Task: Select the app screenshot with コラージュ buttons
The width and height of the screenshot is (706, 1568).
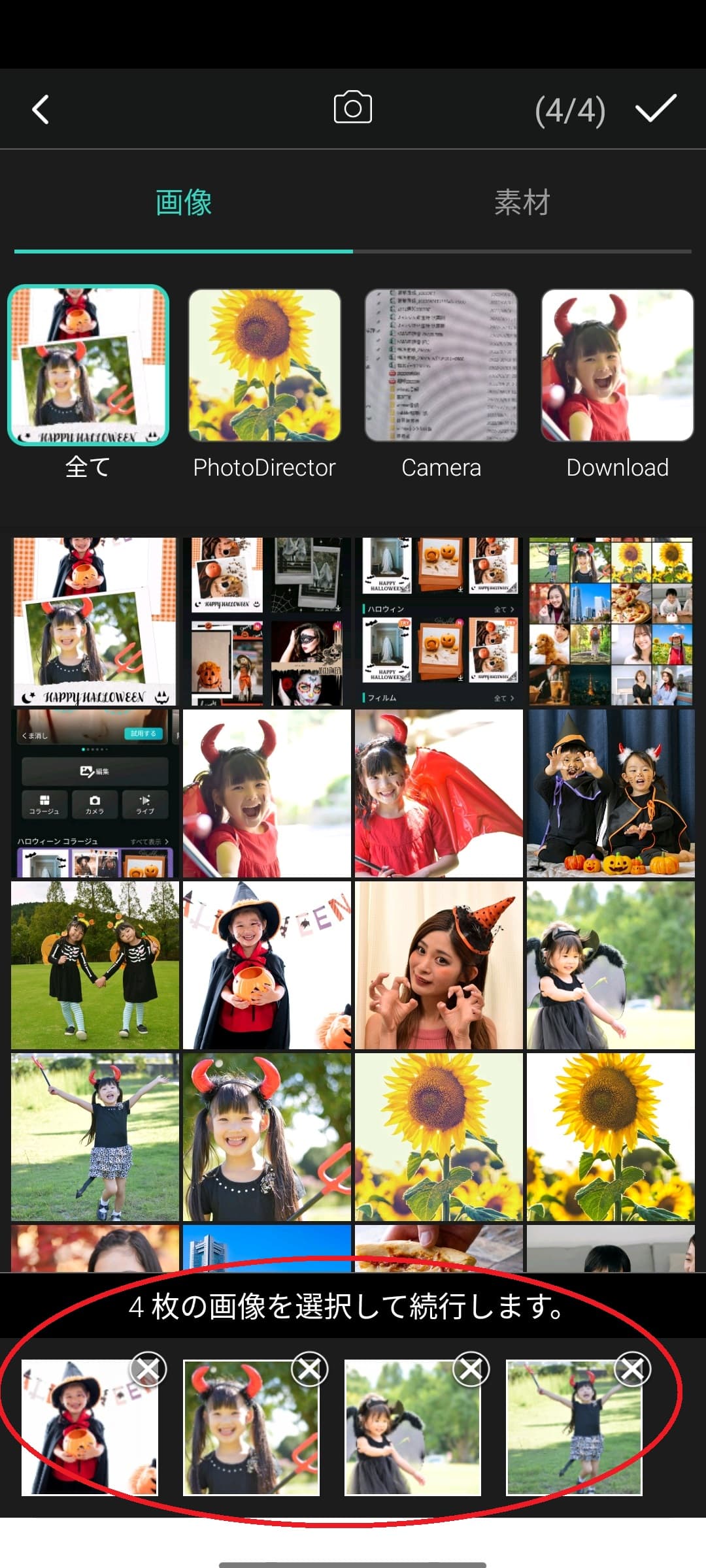Action: 95,793
